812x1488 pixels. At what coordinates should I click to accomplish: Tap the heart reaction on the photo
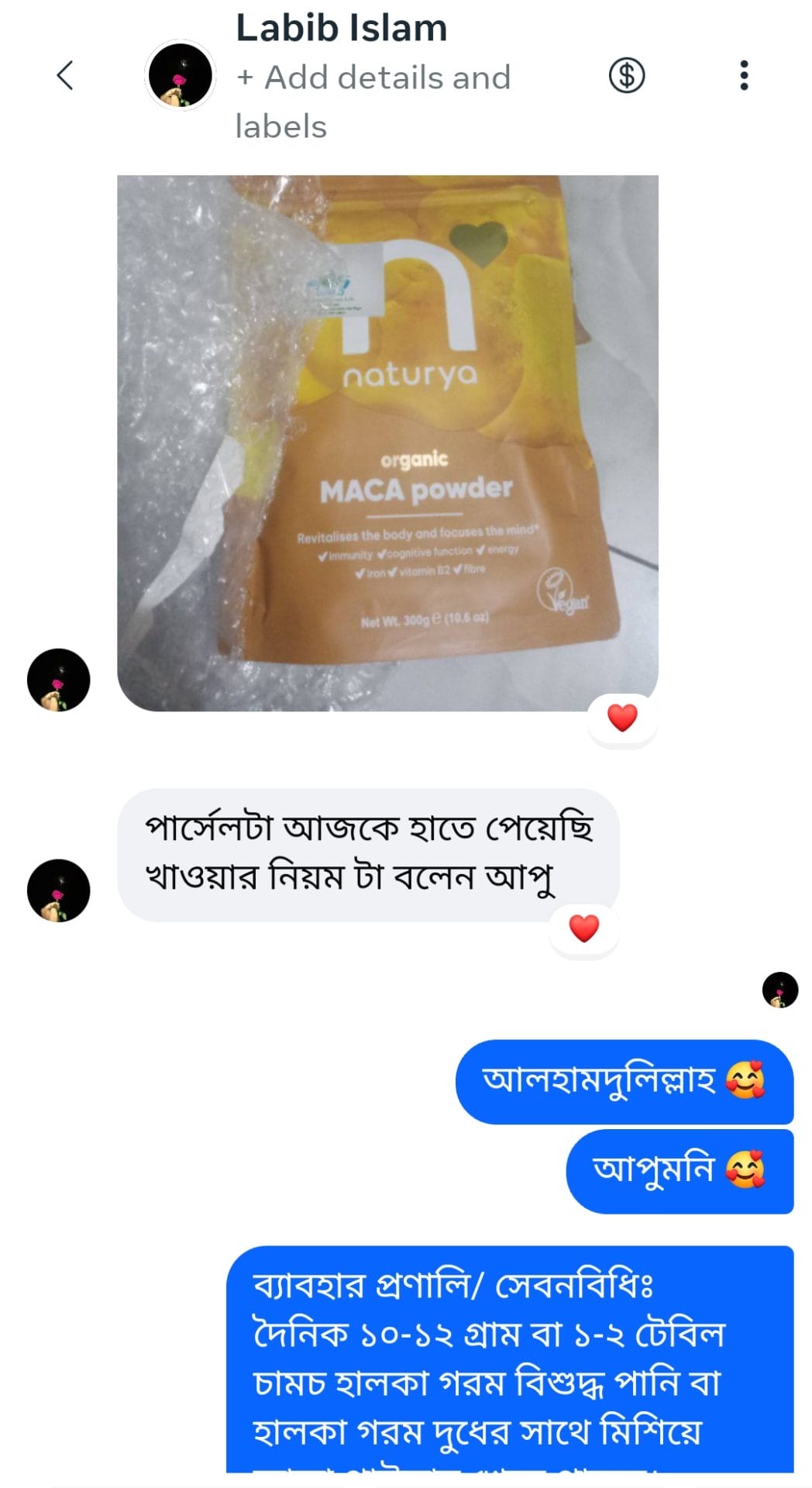click(622, 718)
